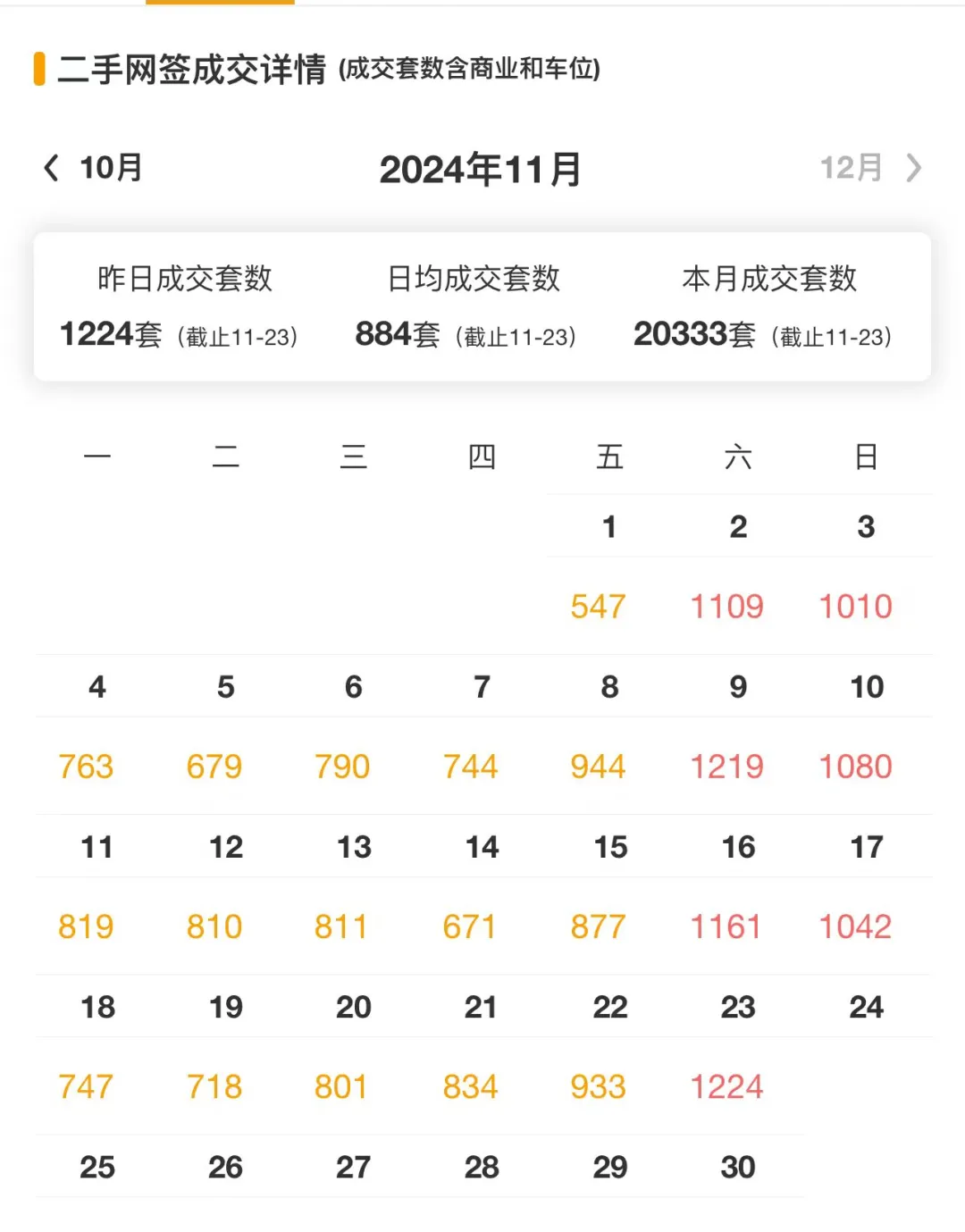Go back to 10月 previous month
965x1232 pixels.
(93, 168)
